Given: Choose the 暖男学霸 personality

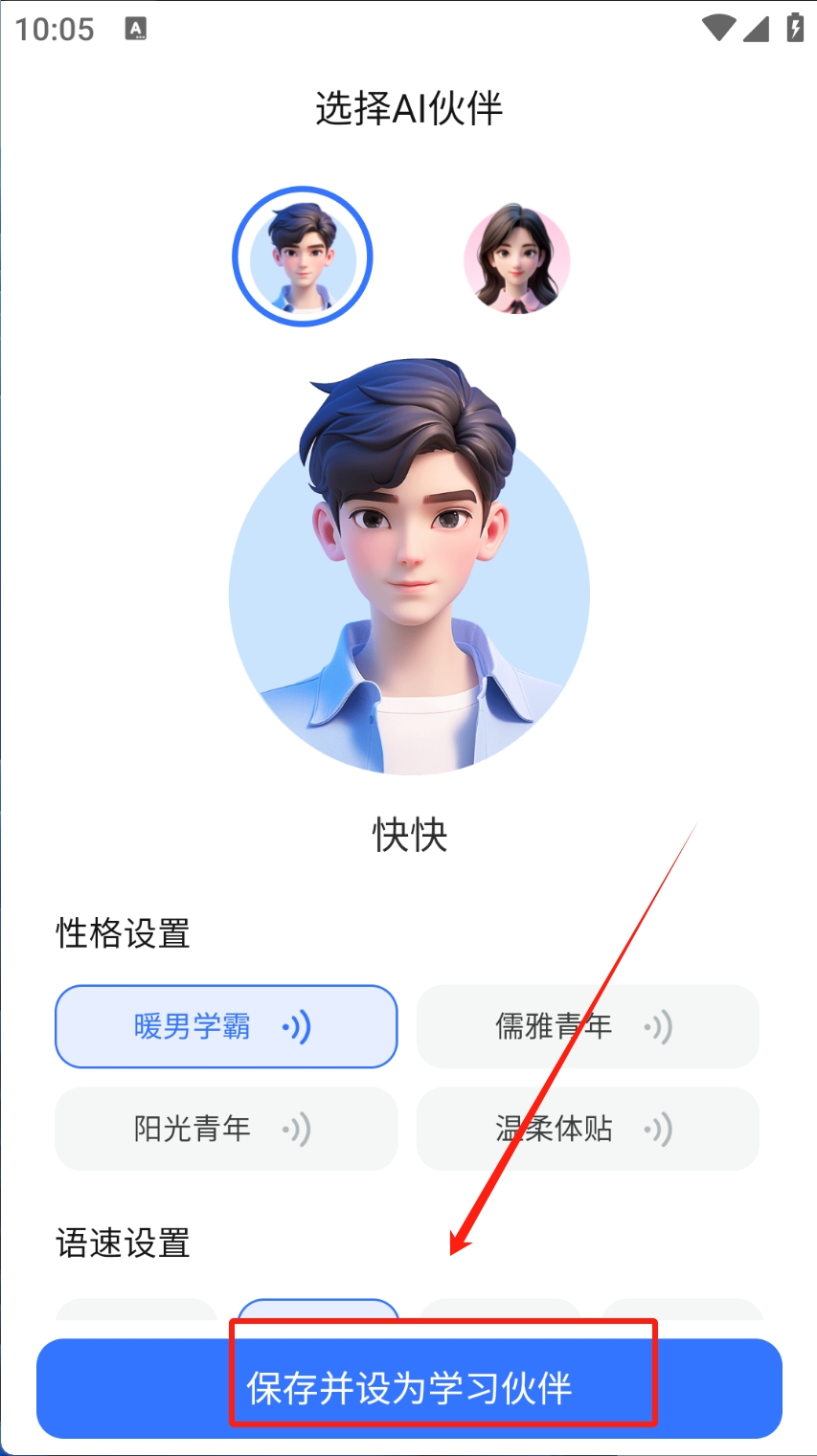Looking at the screenshot, I should [225, 1027].
